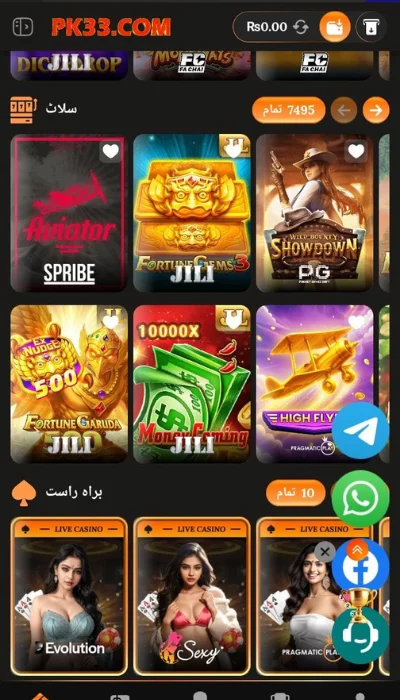View all 7495 slot games
The height and width of the screenshot is (700, 400).
tap(289, 110)
